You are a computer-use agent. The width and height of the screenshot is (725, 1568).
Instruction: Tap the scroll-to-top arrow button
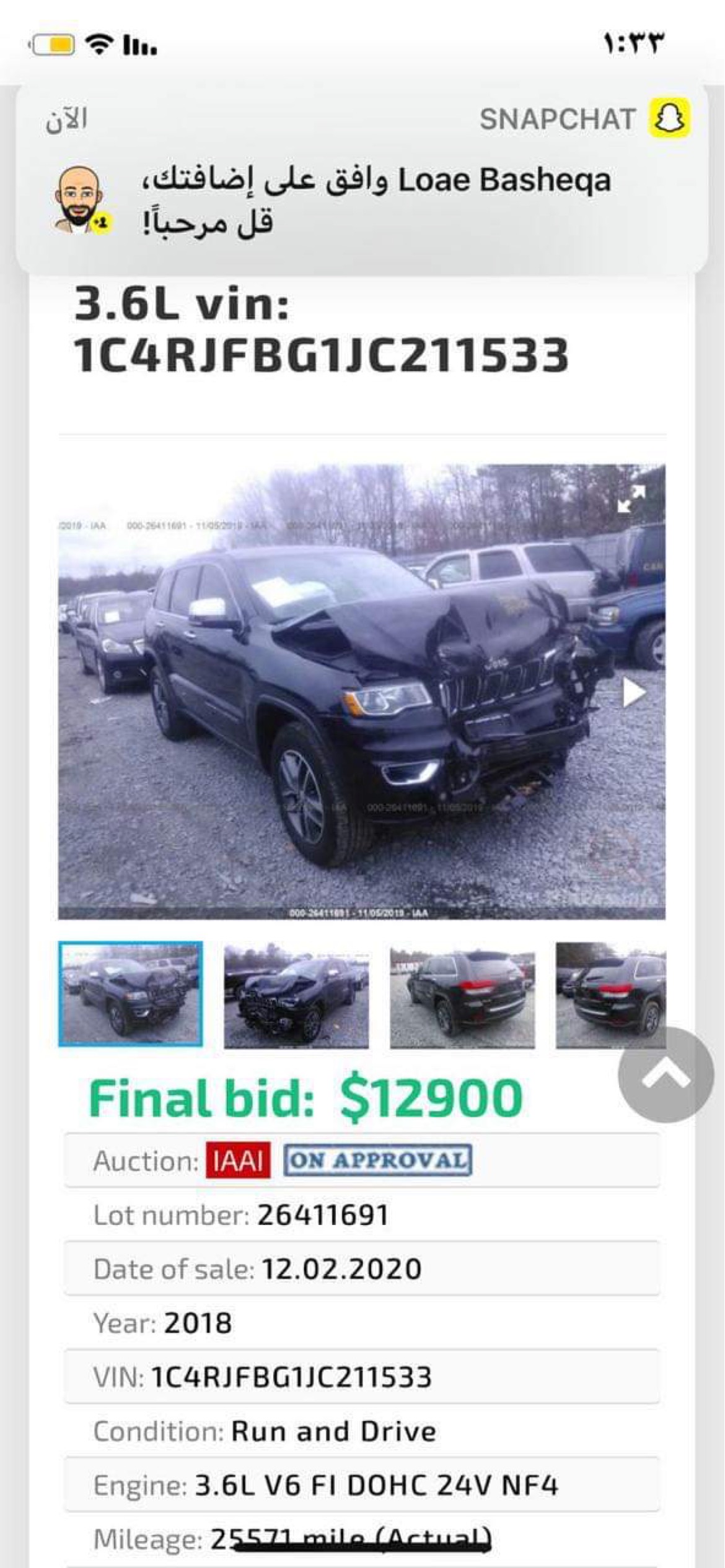(666, 1076)
